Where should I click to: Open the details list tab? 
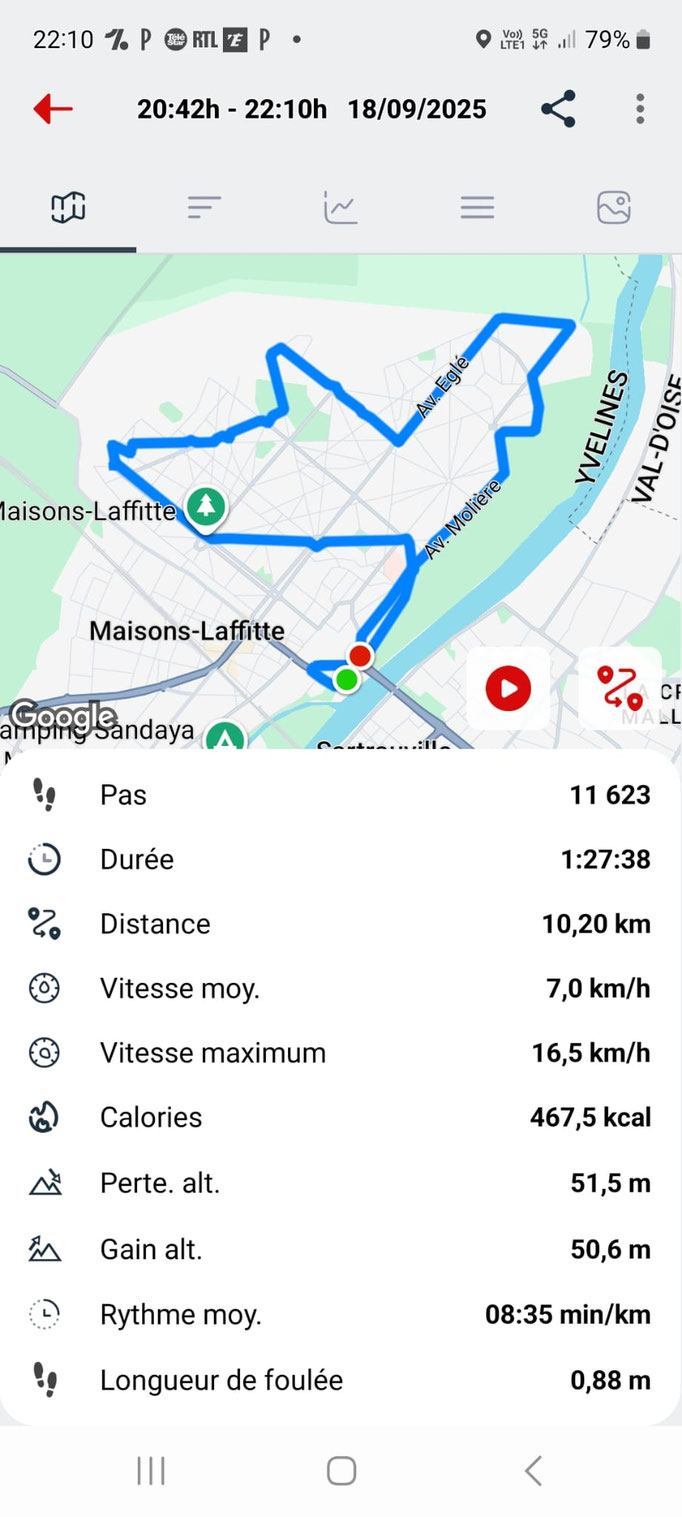477,208
